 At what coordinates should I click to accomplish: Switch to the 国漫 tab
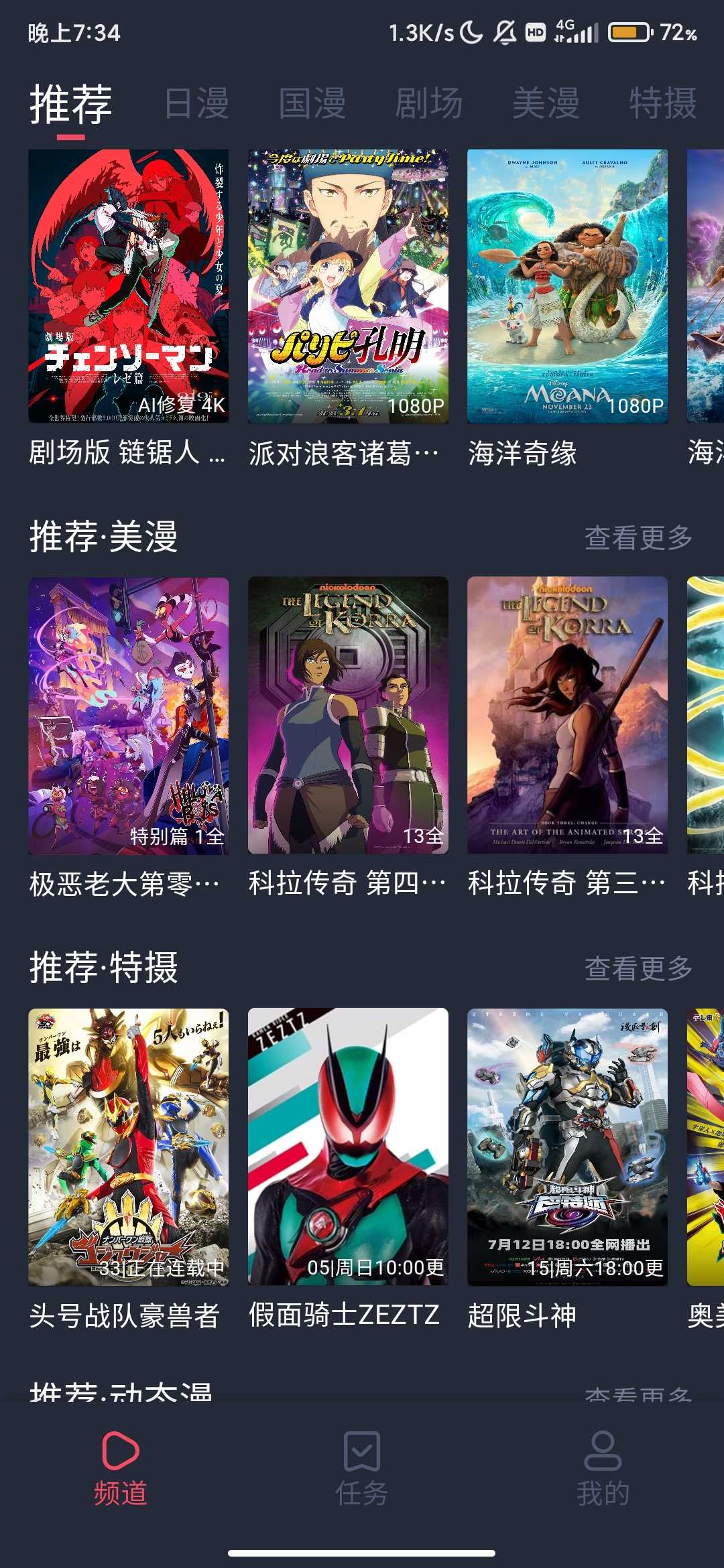(312, 104)
